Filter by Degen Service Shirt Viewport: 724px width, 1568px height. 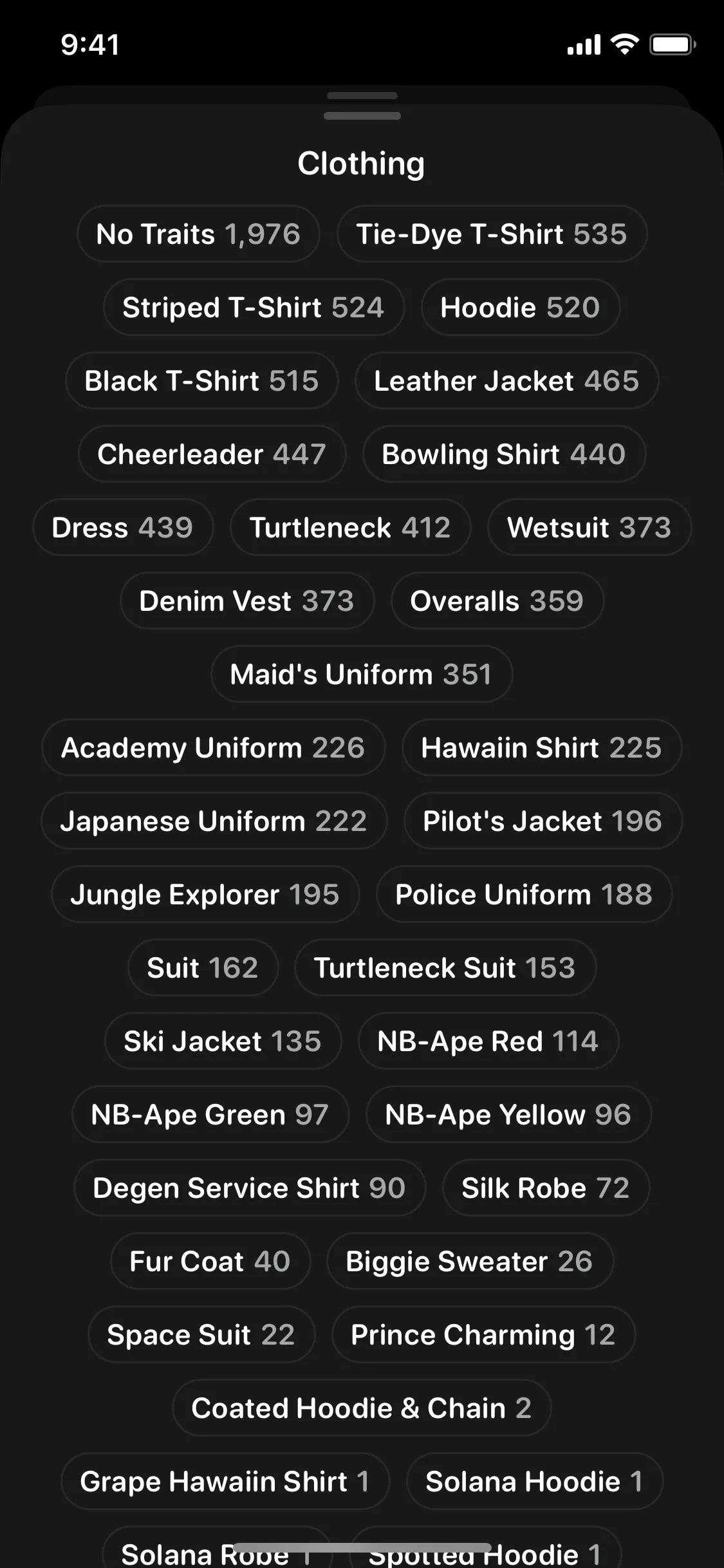(249, 1188)
